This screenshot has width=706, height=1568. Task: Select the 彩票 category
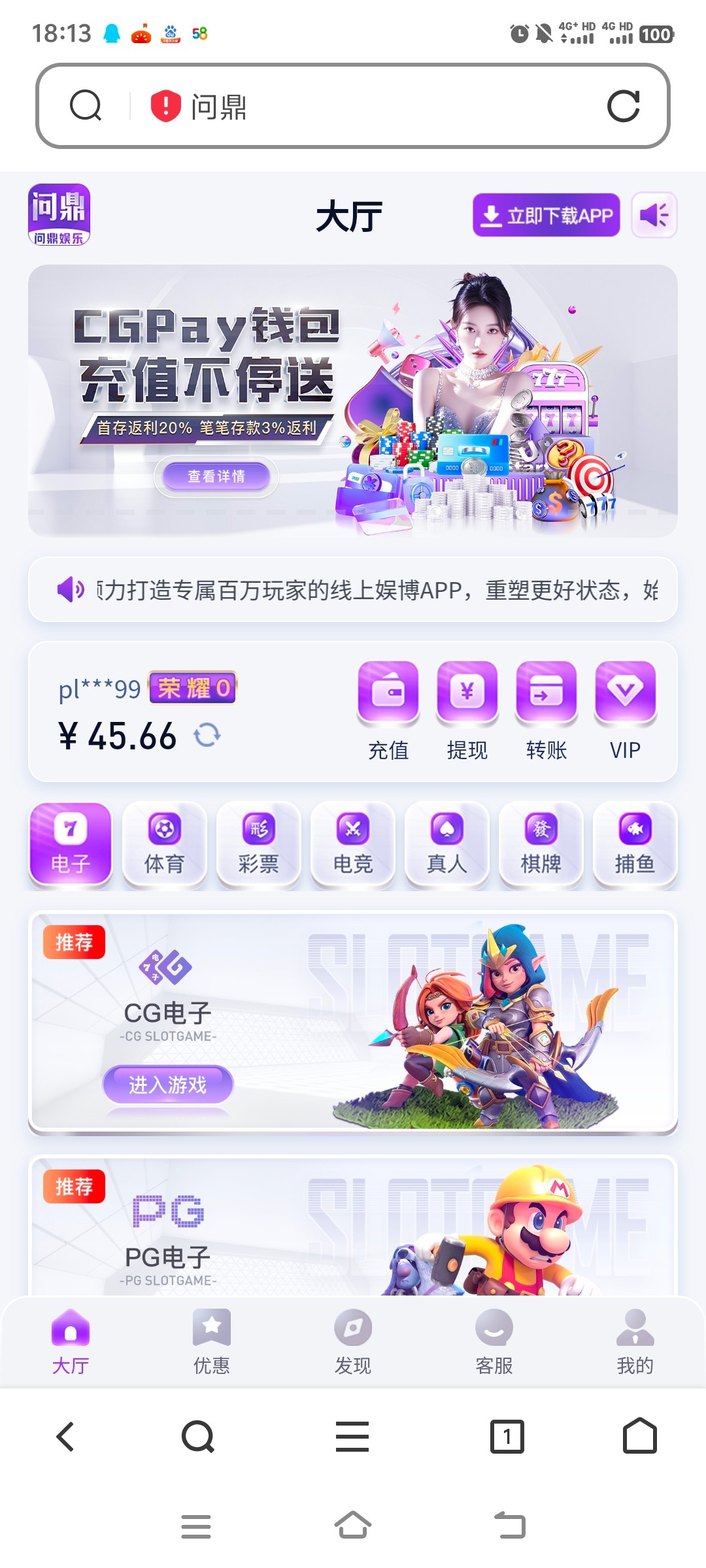tap(258, 844)
